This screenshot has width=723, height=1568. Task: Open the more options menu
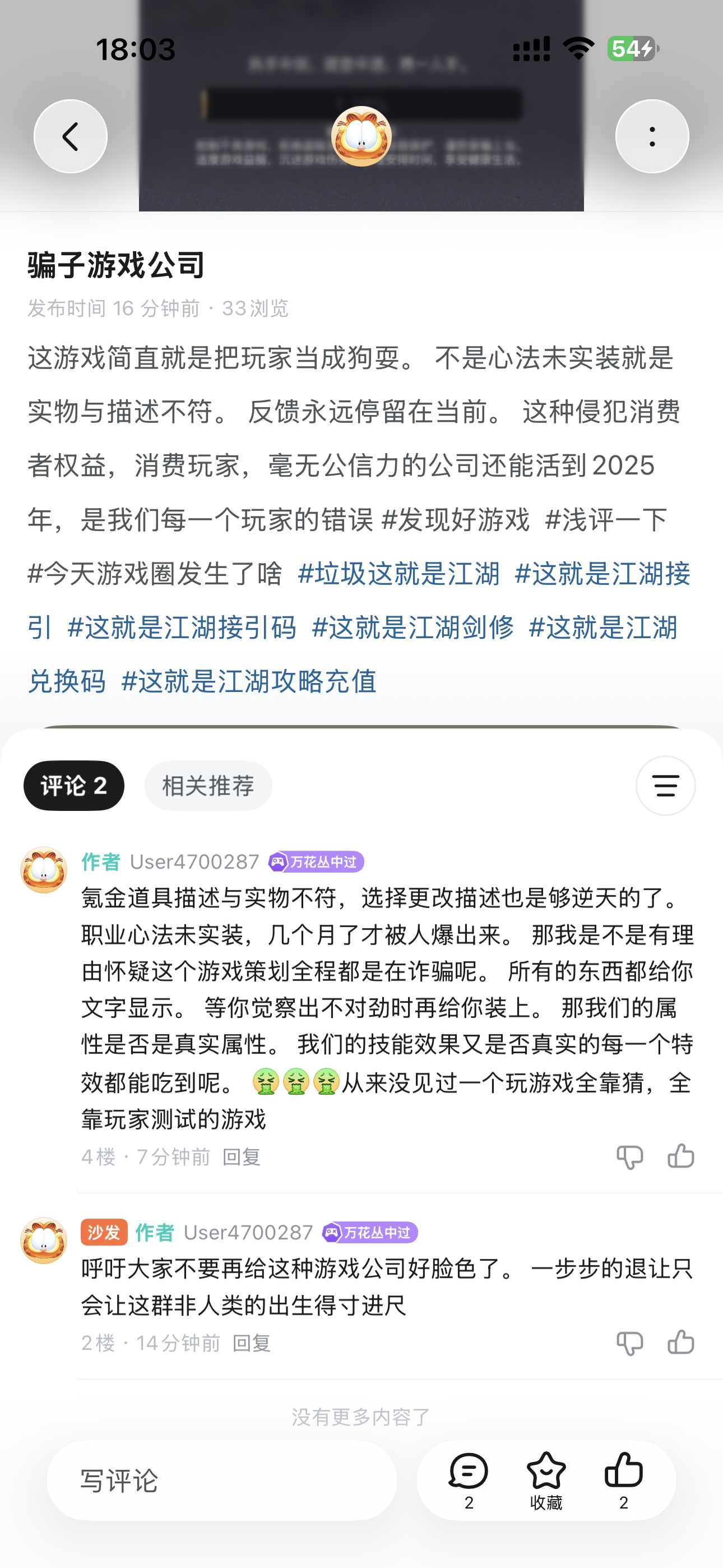coord(652,137)
